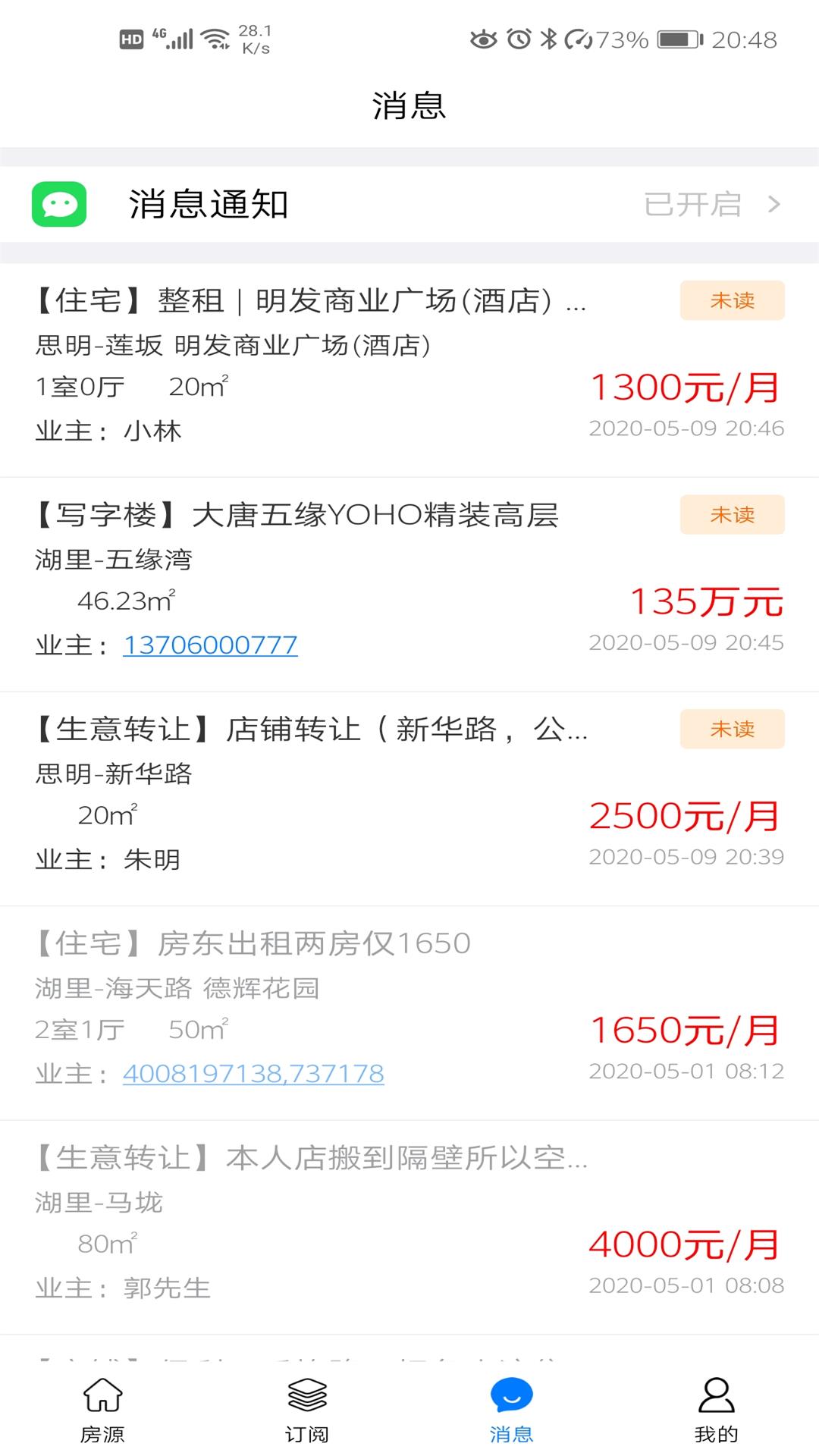
Task: Tap the Bluetooth icon in status bar
Action: (548, 39)
